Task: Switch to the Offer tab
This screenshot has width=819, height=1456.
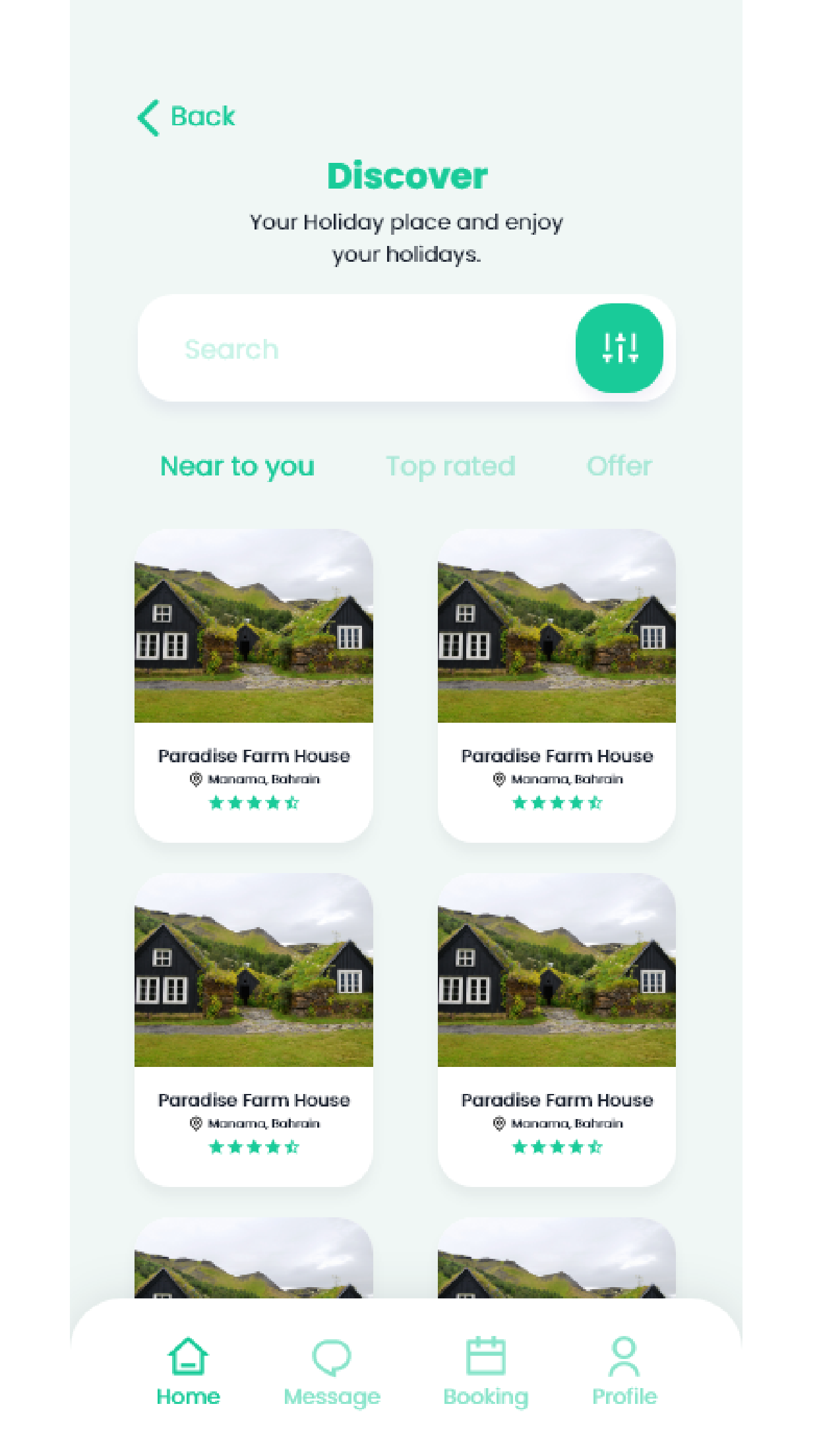Action: (619, 466)
